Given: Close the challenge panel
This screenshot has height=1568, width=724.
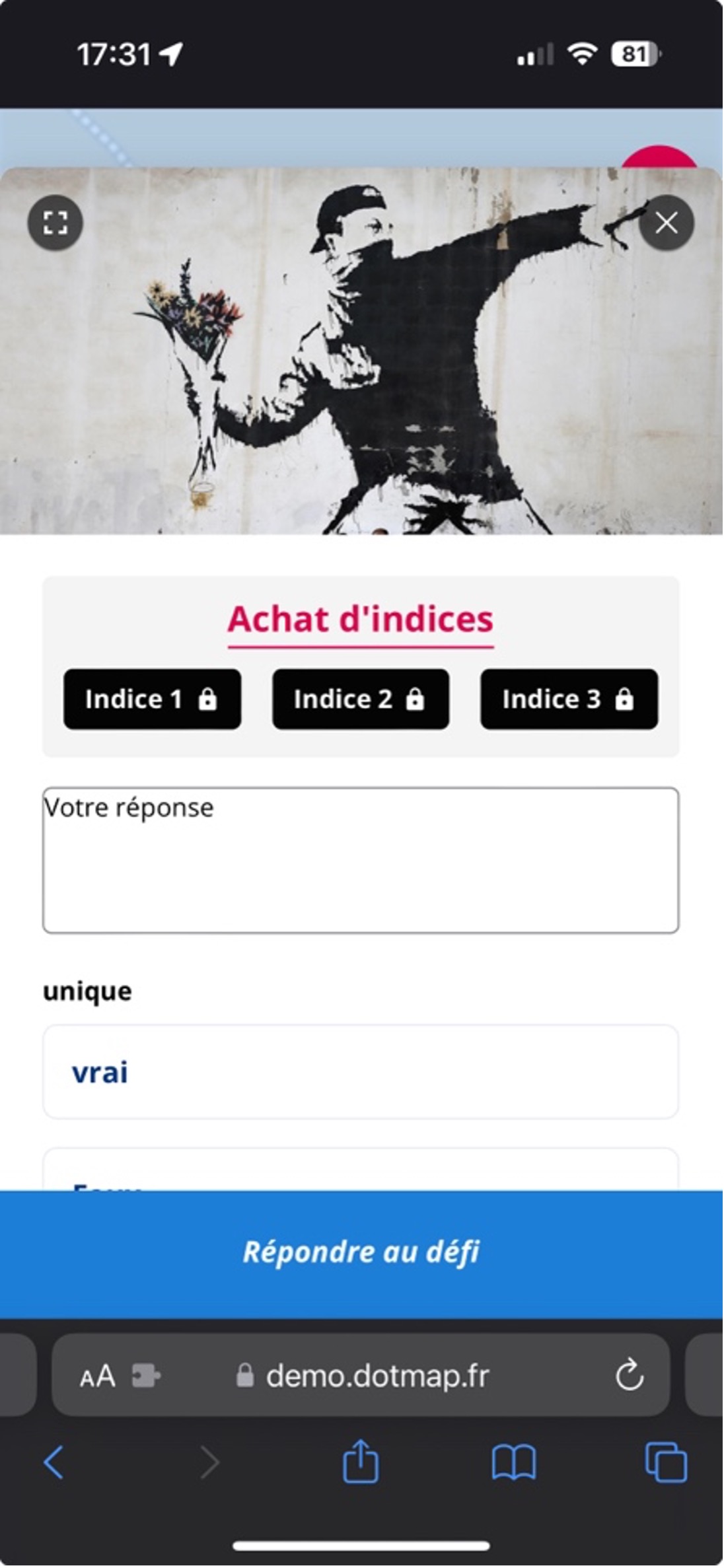Looking at the screenshot, I should coord(667,223).
